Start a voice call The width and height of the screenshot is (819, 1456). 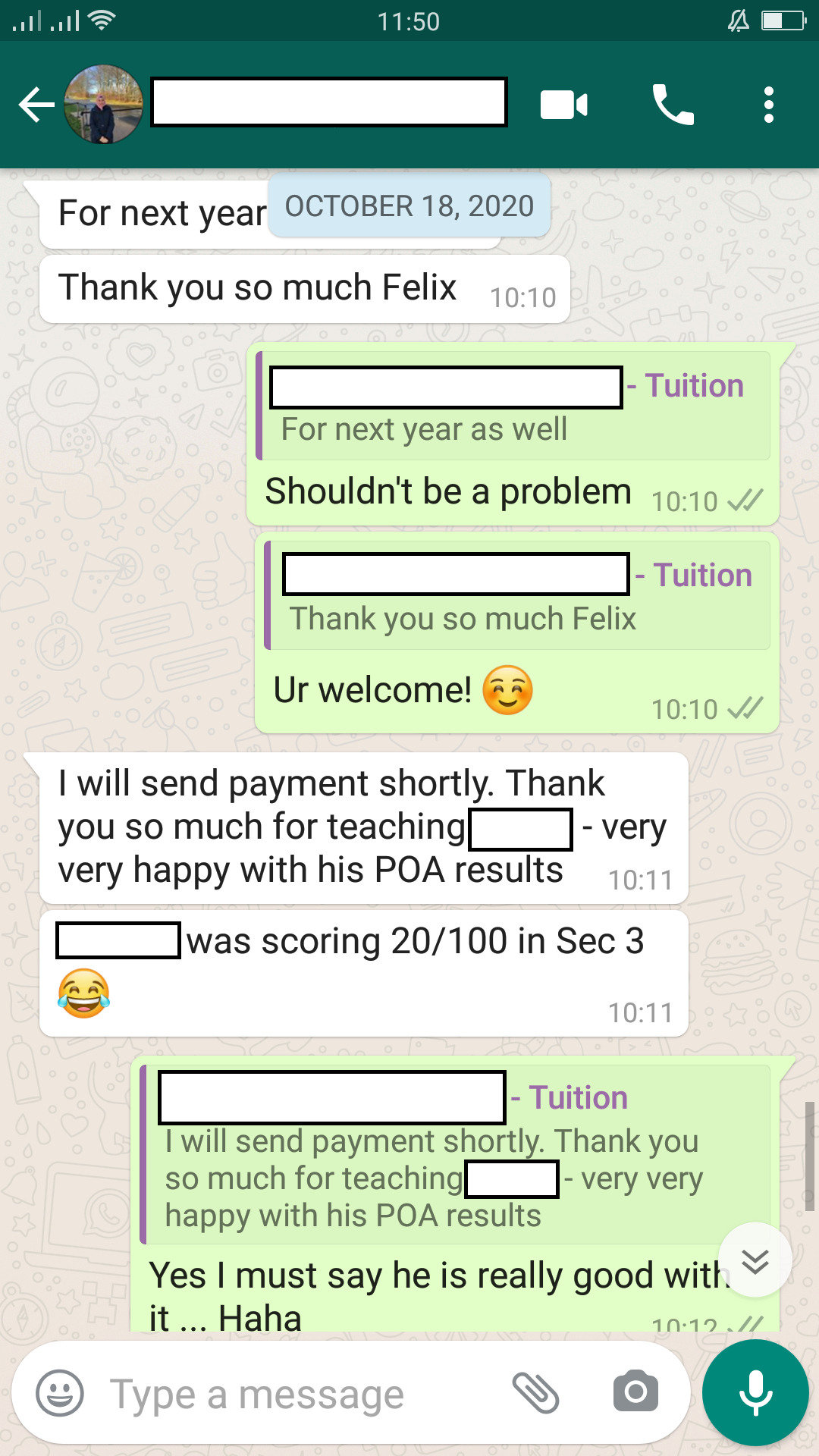673,105
